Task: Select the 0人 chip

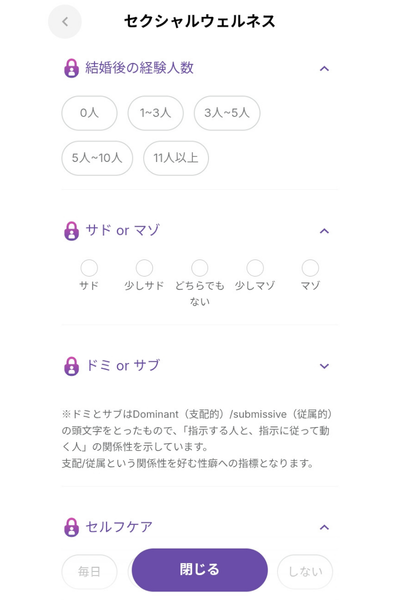Action: pos(89,113)
